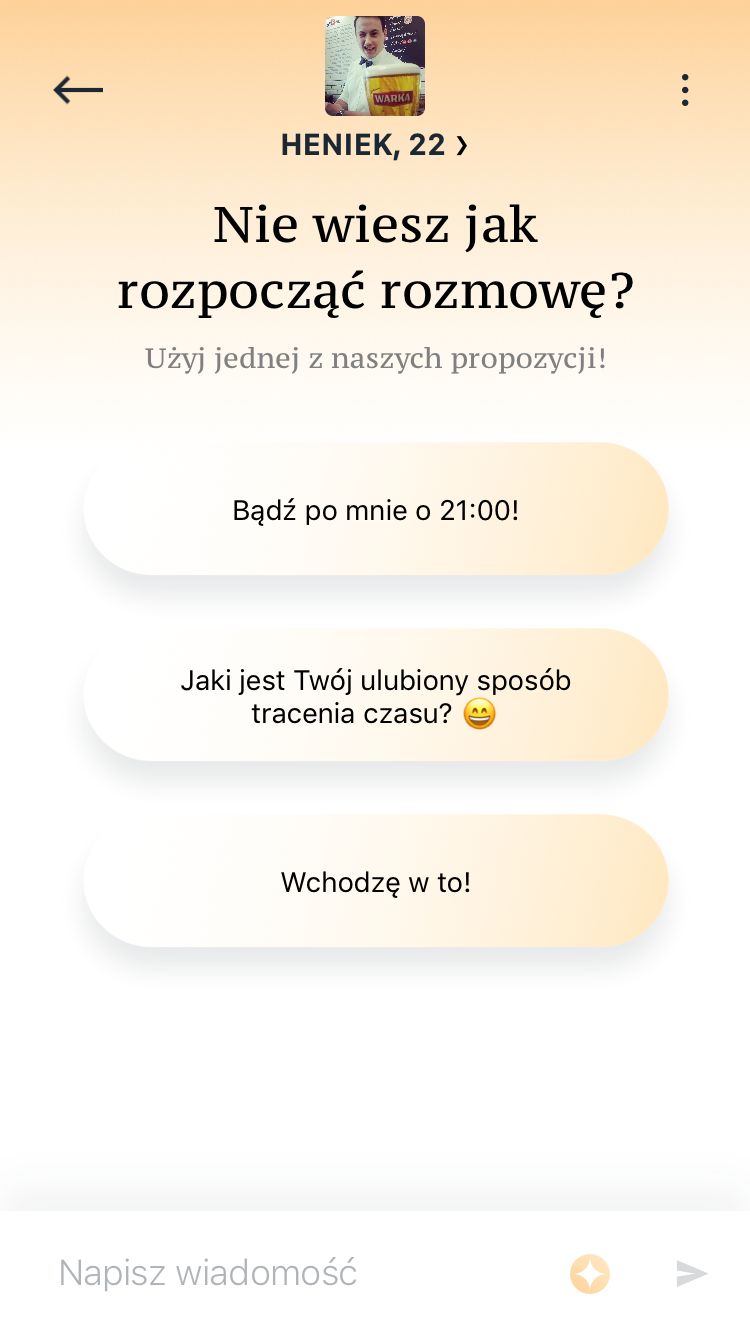Select suggestion "Bądź po mnie o 21:00!"
Image resolution: width=750 pixels, height=1334 pixels.
point(376,509)
